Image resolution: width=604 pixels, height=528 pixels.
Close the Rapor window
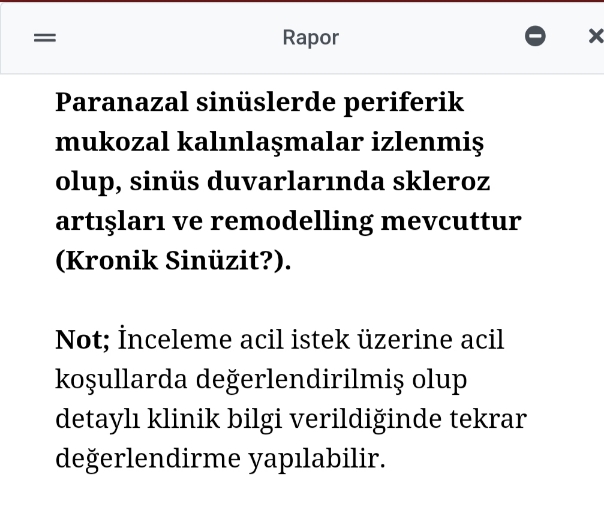594,37
